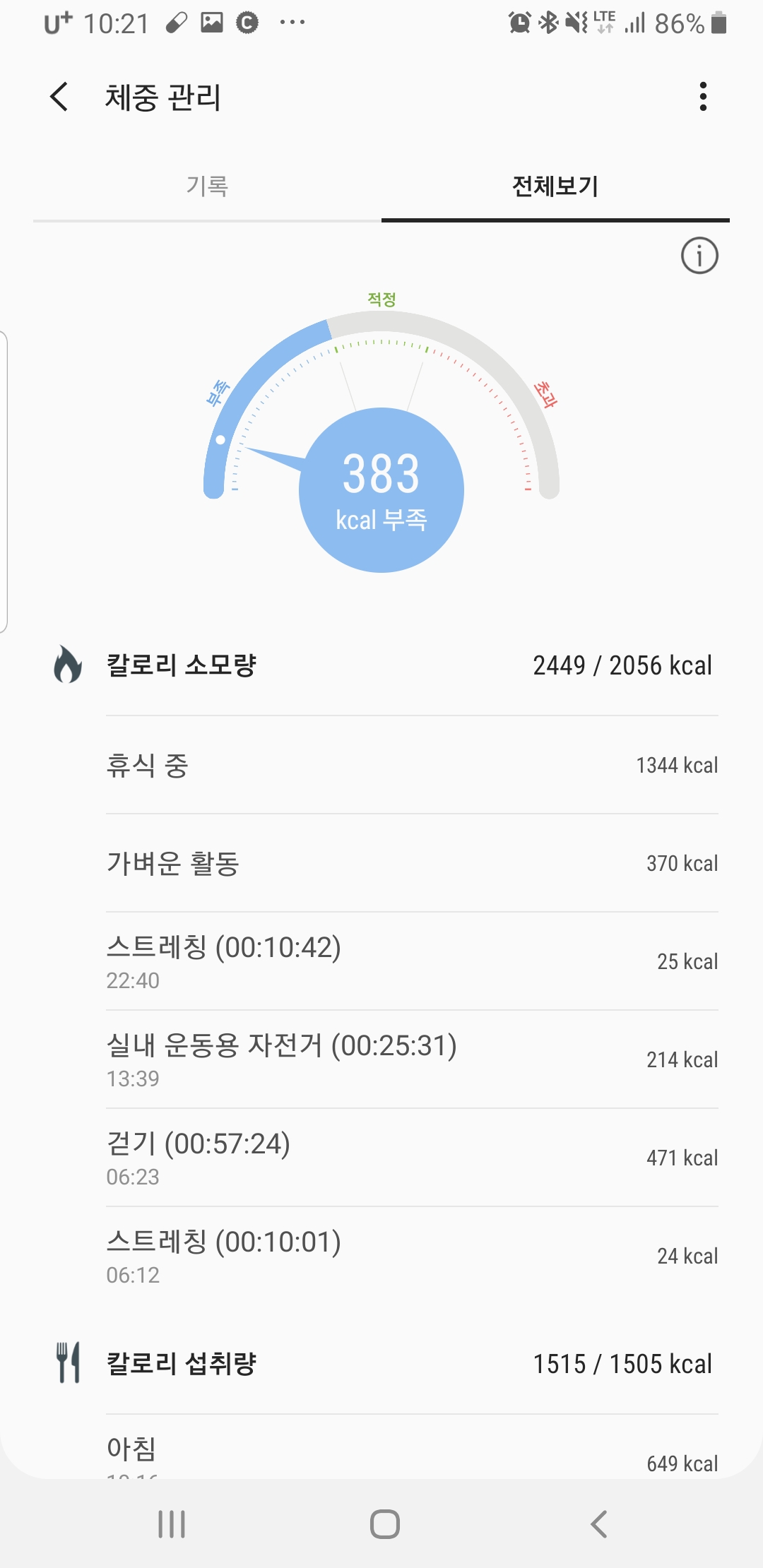Select the 전체보기 tab
Viewport: 763px width, 1568px height.
pyautogui.click(x=555, y=186)
